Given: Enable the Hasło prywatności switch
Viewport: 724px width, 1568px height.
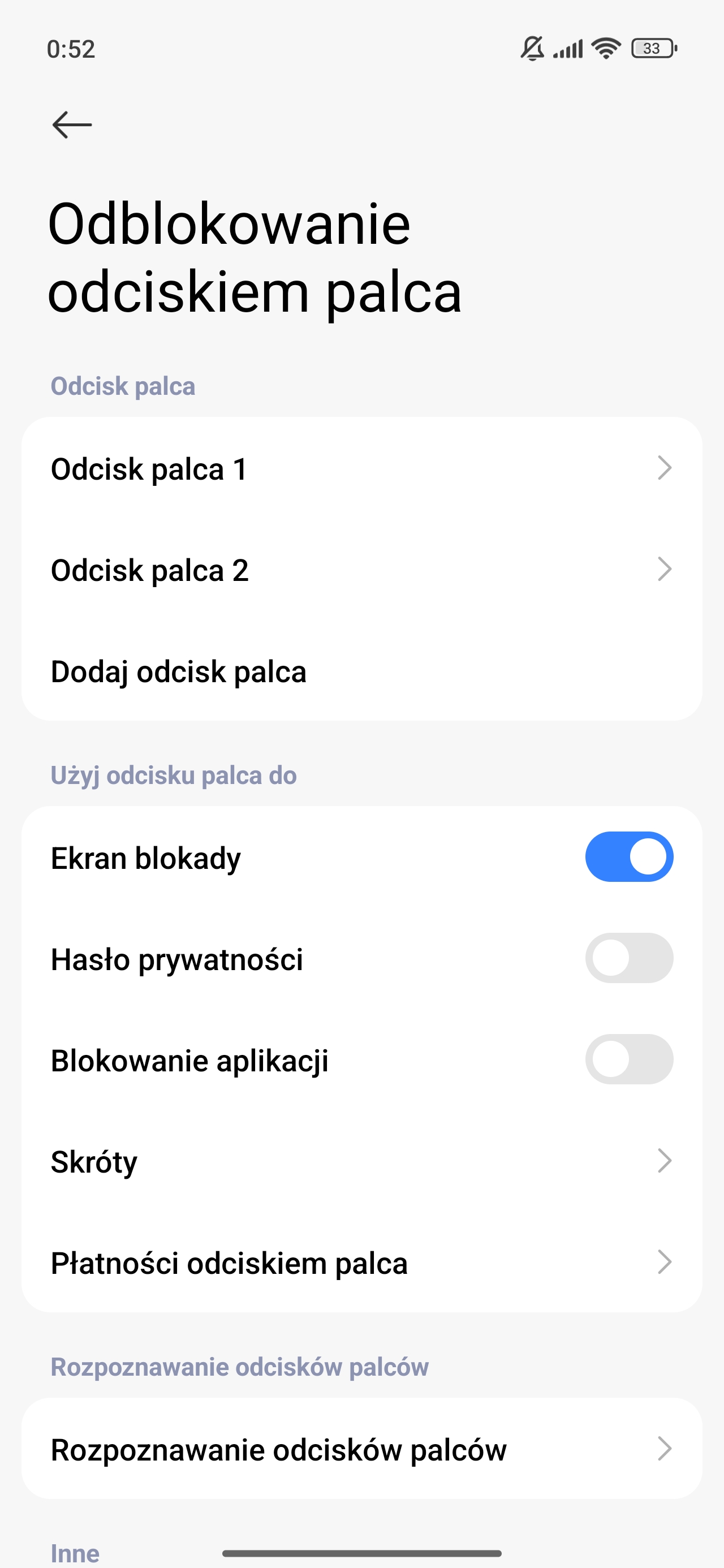Looking at the screenshot, I should click(x=628, y=958).
